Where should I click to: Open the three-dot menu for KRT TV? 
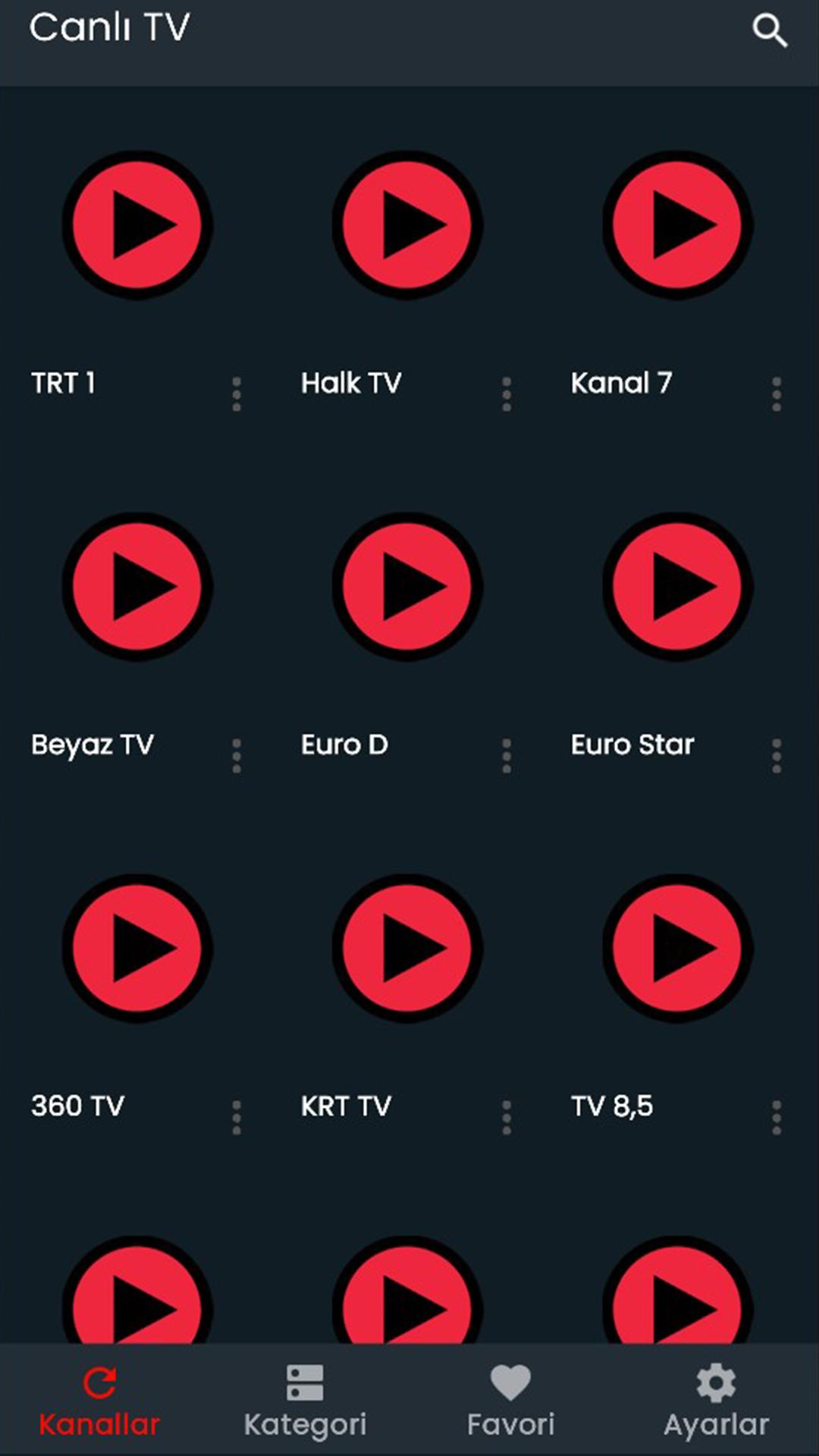[x=507, y=1118]
